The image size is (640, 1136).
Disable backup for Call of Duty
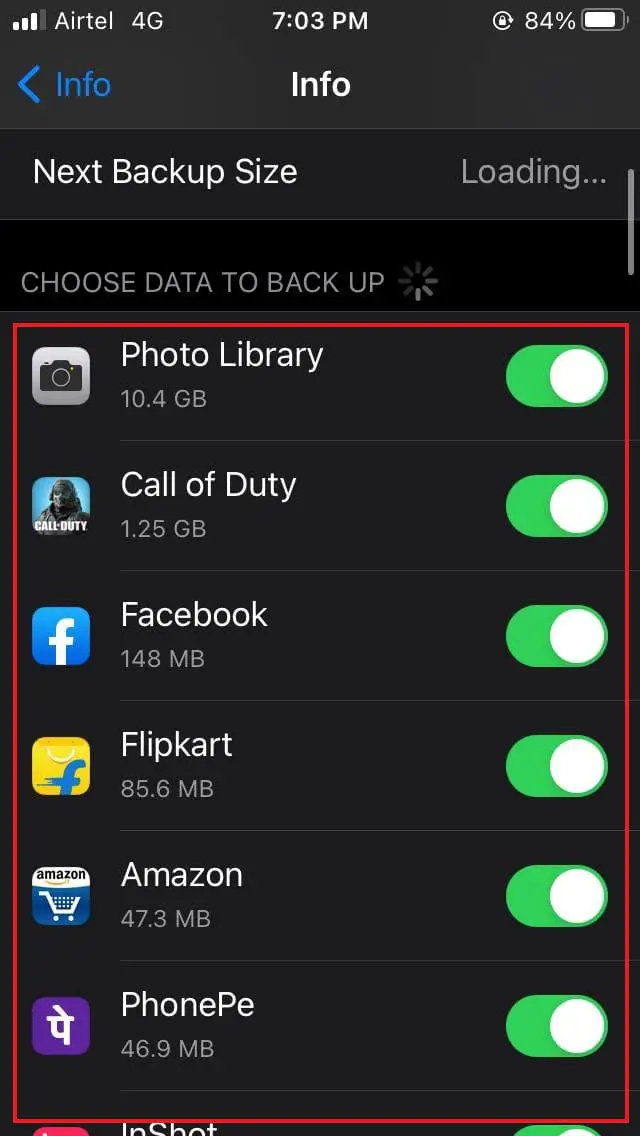tap(557, 506)
